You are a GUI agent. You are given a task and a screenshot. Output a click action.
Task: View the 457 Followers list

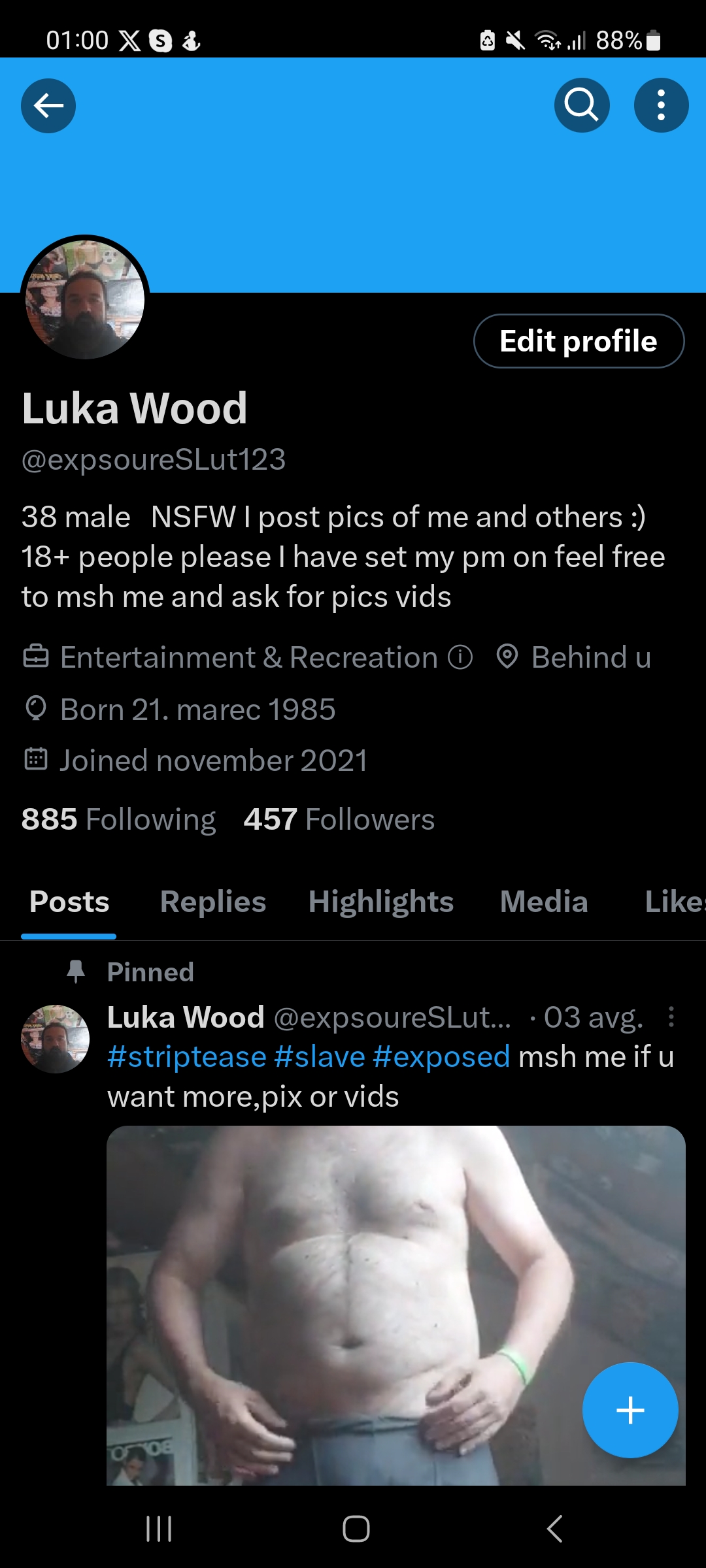tap(339, 819)
